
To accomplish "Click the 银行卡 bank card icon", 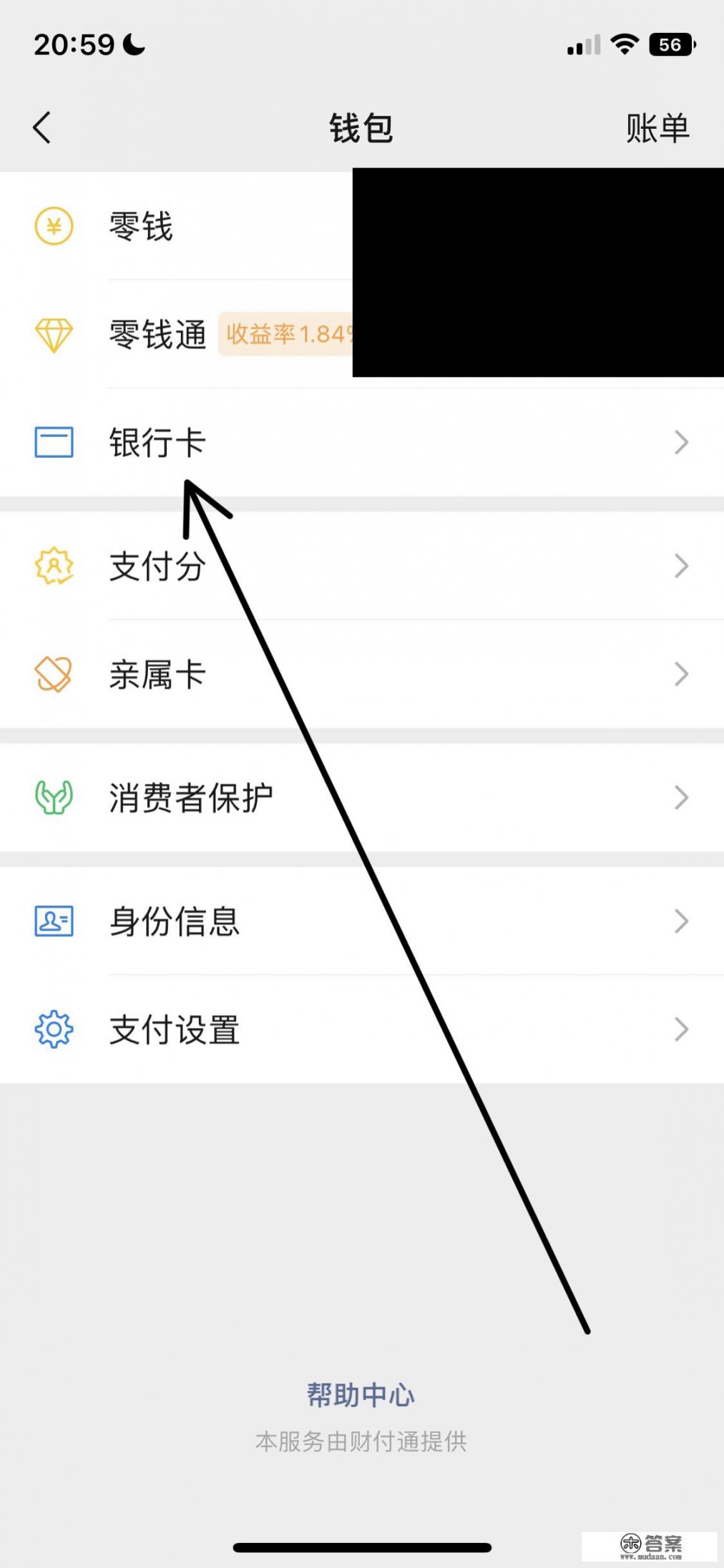I will (x=53, y=442).
